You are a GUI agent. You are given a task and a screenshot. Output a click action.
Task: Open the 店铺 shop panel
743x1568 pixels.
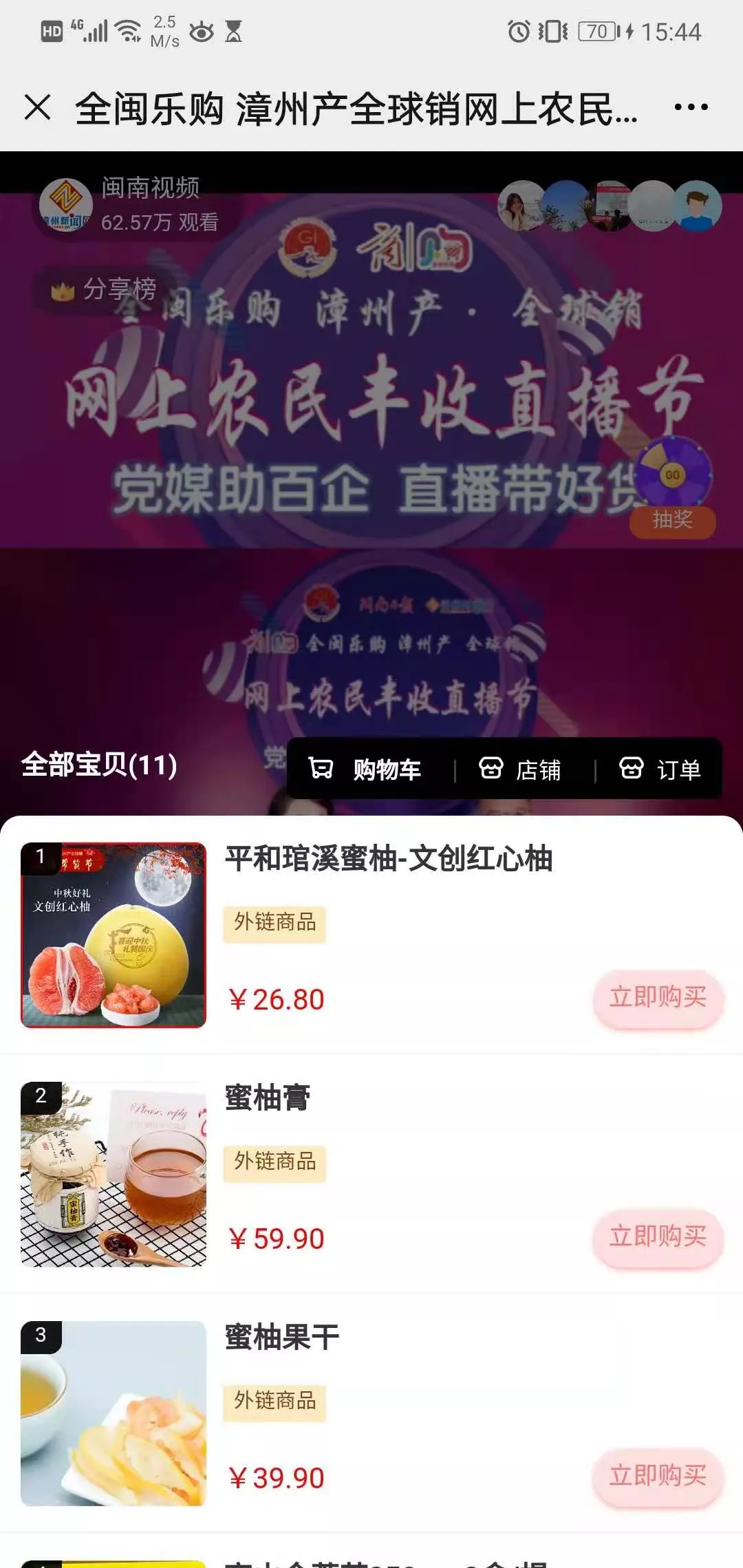point(524,769)
